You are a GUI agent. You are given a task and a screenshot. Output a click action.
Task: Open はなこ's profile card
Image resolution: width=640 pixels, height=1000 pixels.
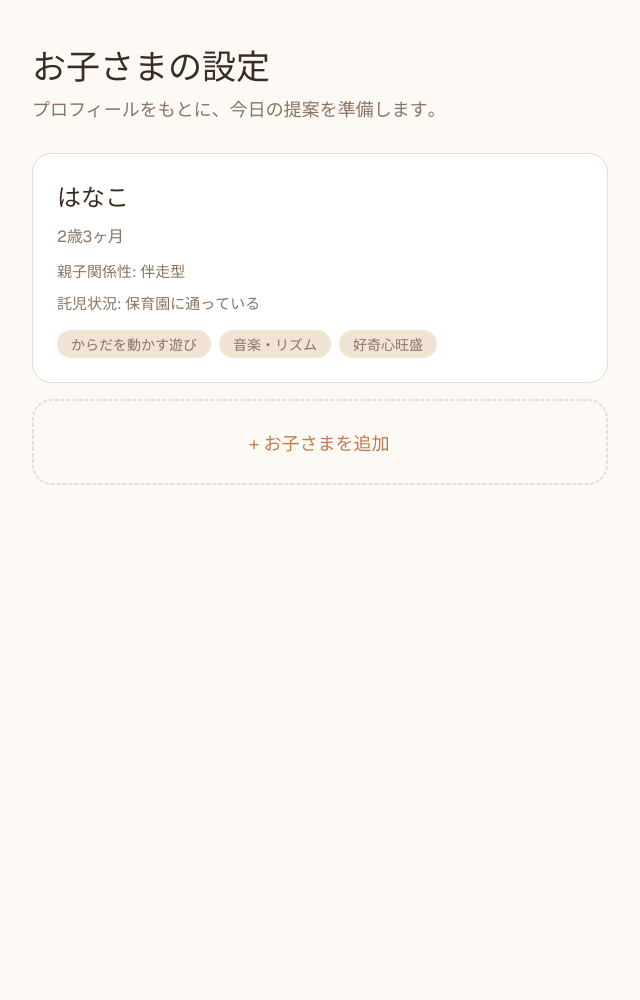click(320, 268)
